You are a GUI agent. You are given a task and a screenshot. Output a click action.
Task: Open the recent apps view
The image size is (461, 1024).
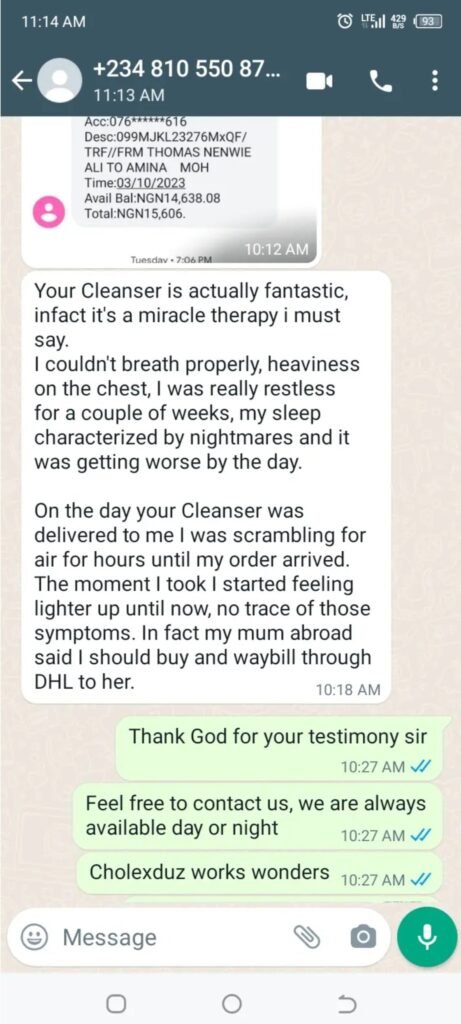click(116, 1002)
